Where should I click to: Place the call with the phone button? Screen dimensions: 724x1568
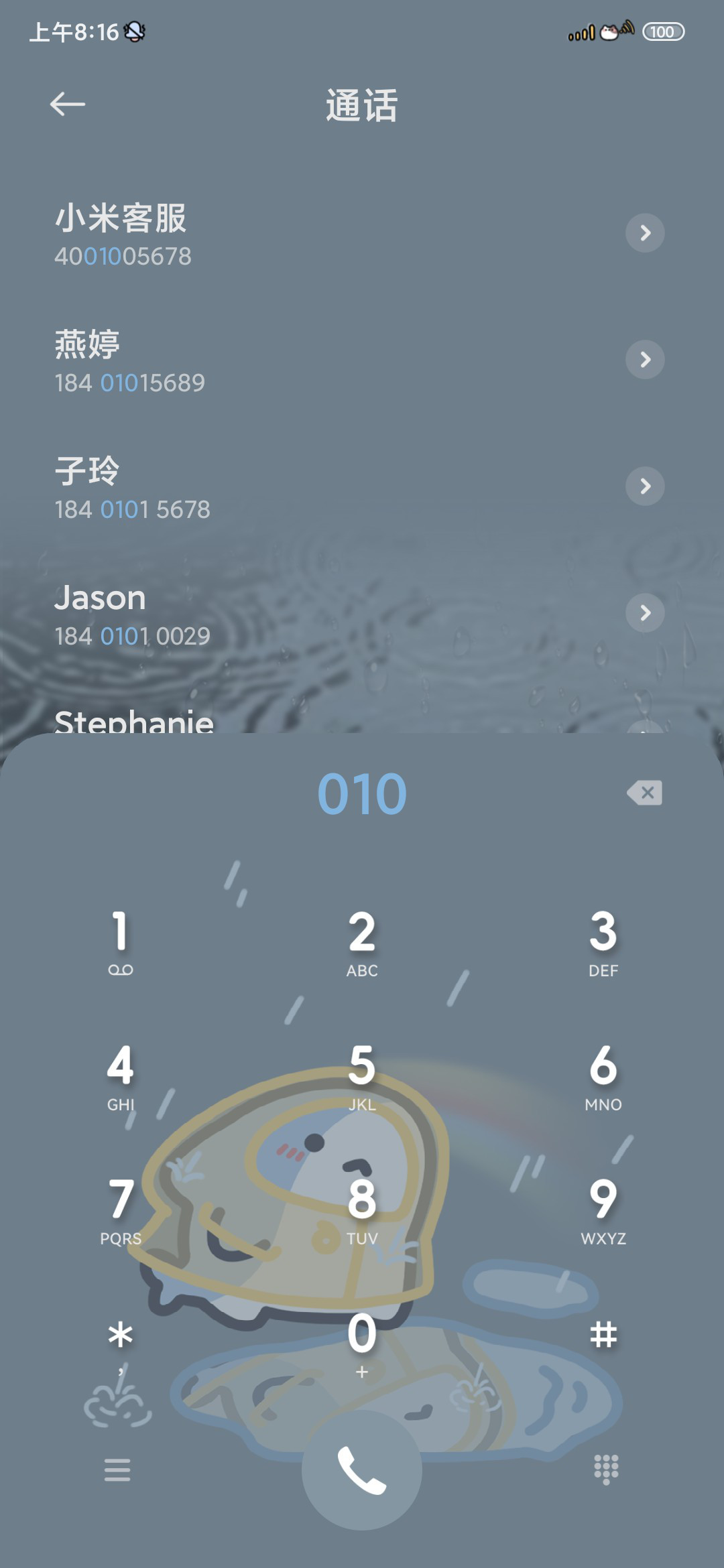coord(362,1470)
